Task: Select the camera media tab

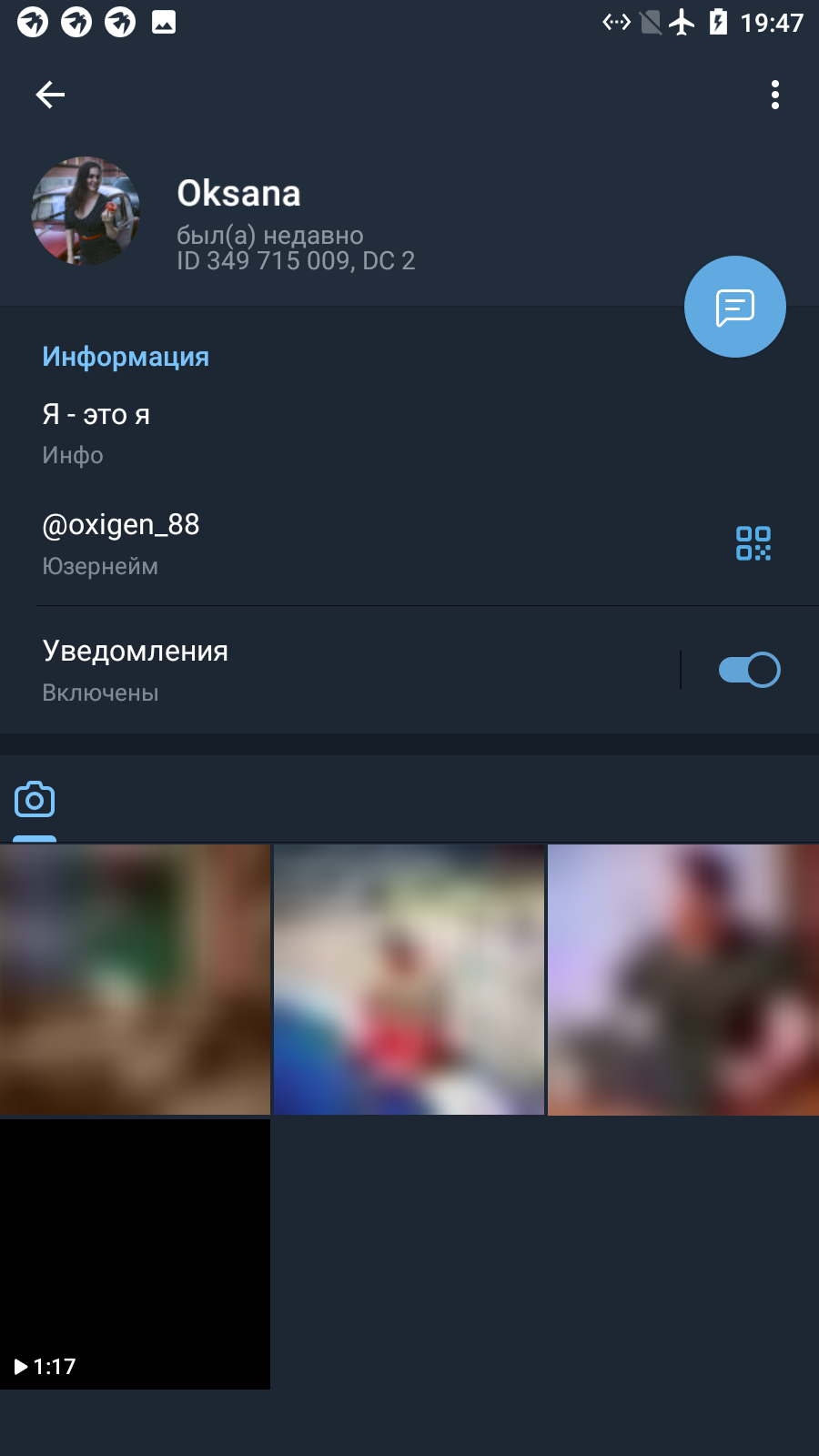Action: click(x=35, y=800)
